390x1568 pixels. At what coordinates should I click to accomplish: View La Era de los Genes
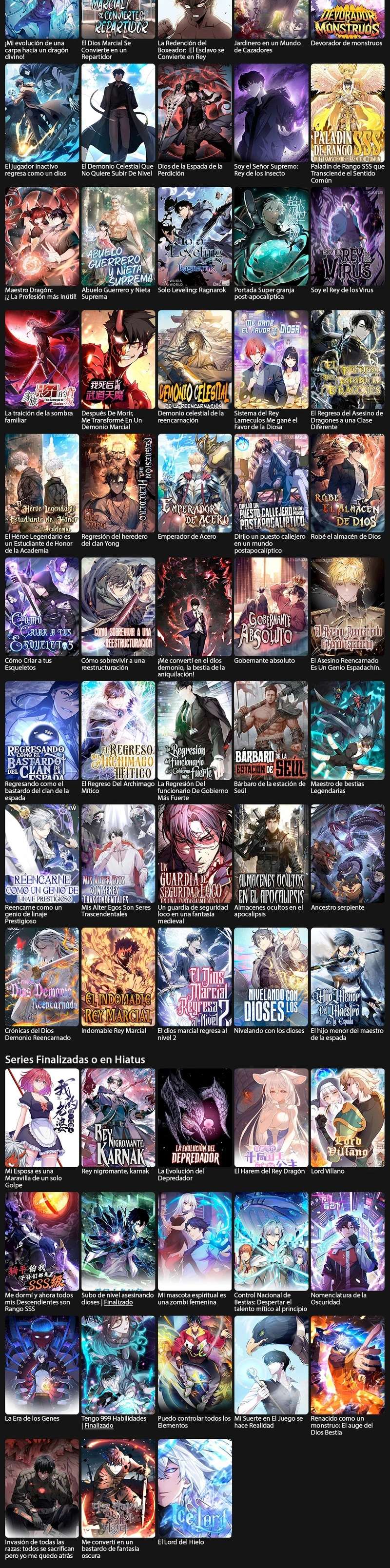pyautogui.click(x=42, y=1365)
